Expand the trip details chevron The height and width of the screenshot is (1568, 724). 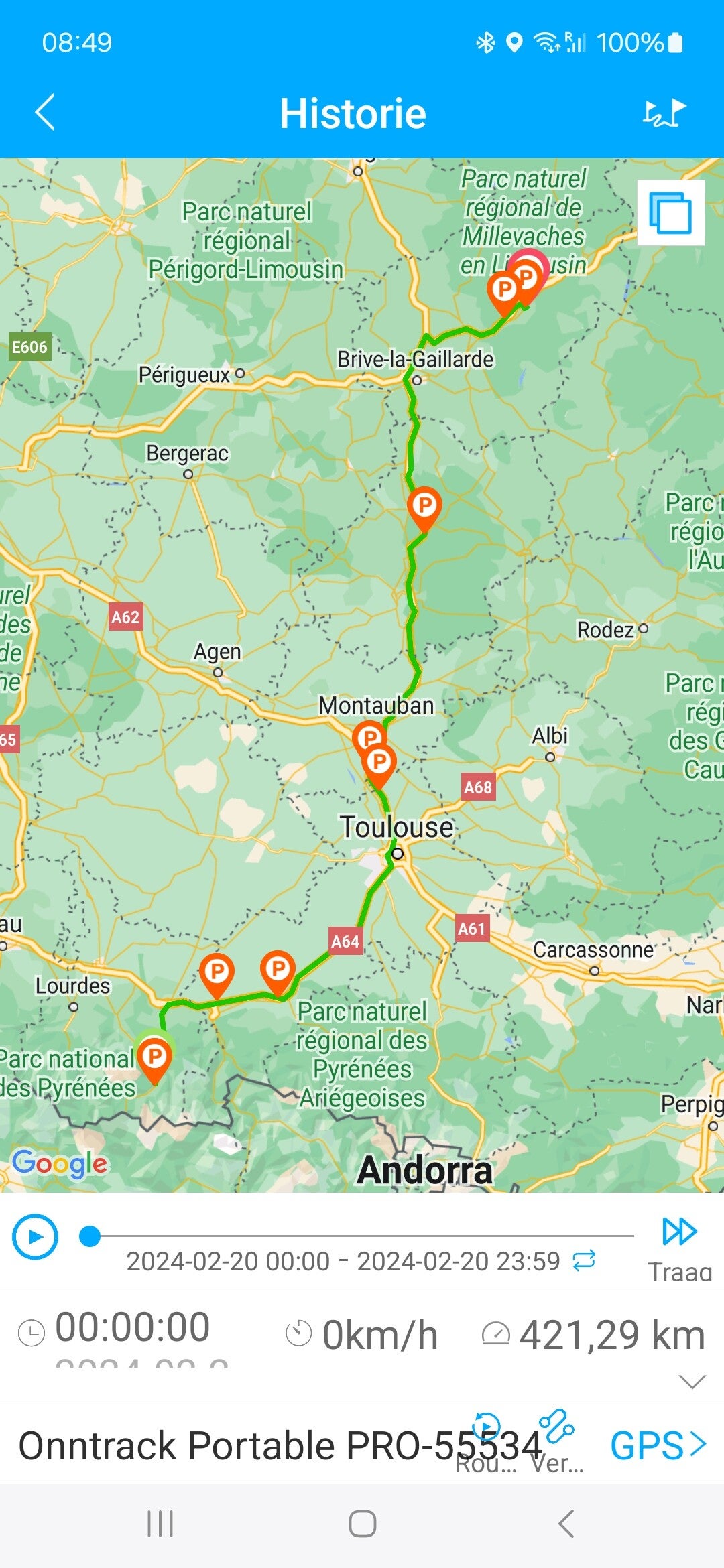(692, 1381)
